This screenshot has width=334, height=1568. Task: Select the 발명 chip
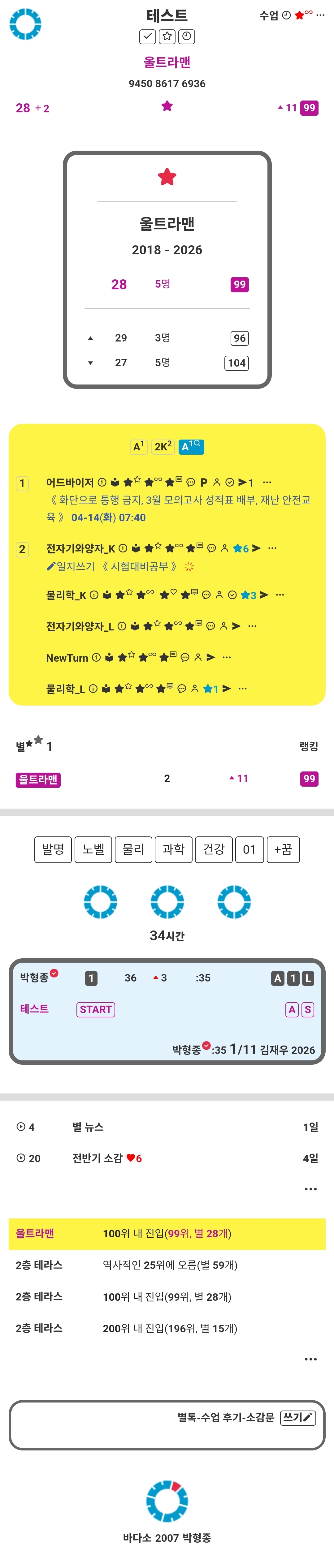pyautogui.click(x=53, y=849)
